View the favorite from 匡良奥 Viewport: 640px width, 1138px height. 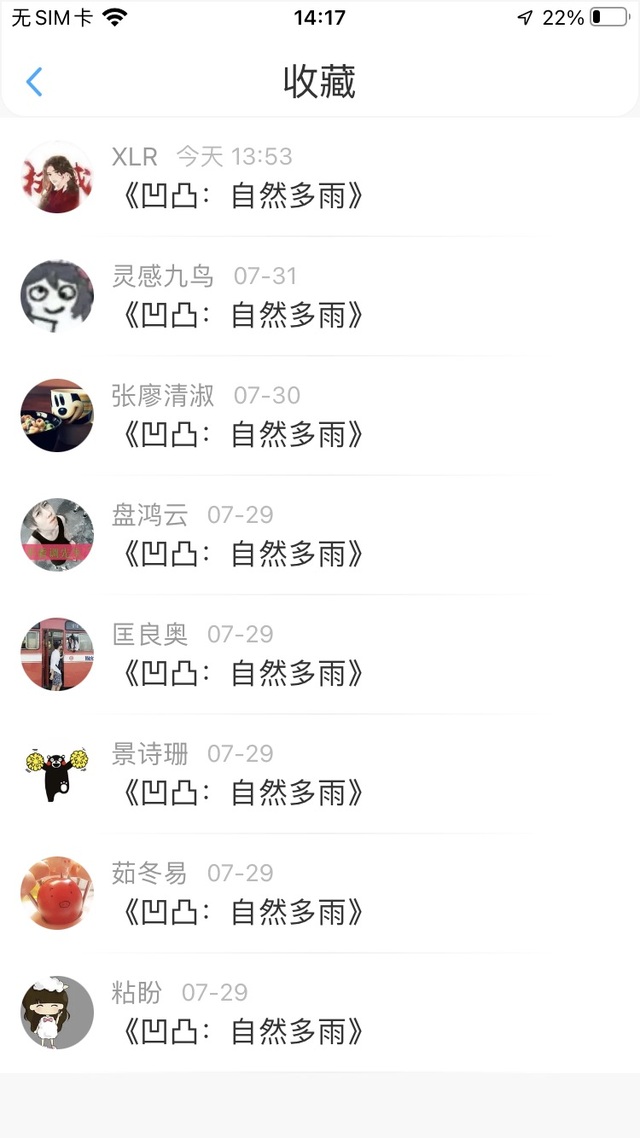[x=242, y=673]
